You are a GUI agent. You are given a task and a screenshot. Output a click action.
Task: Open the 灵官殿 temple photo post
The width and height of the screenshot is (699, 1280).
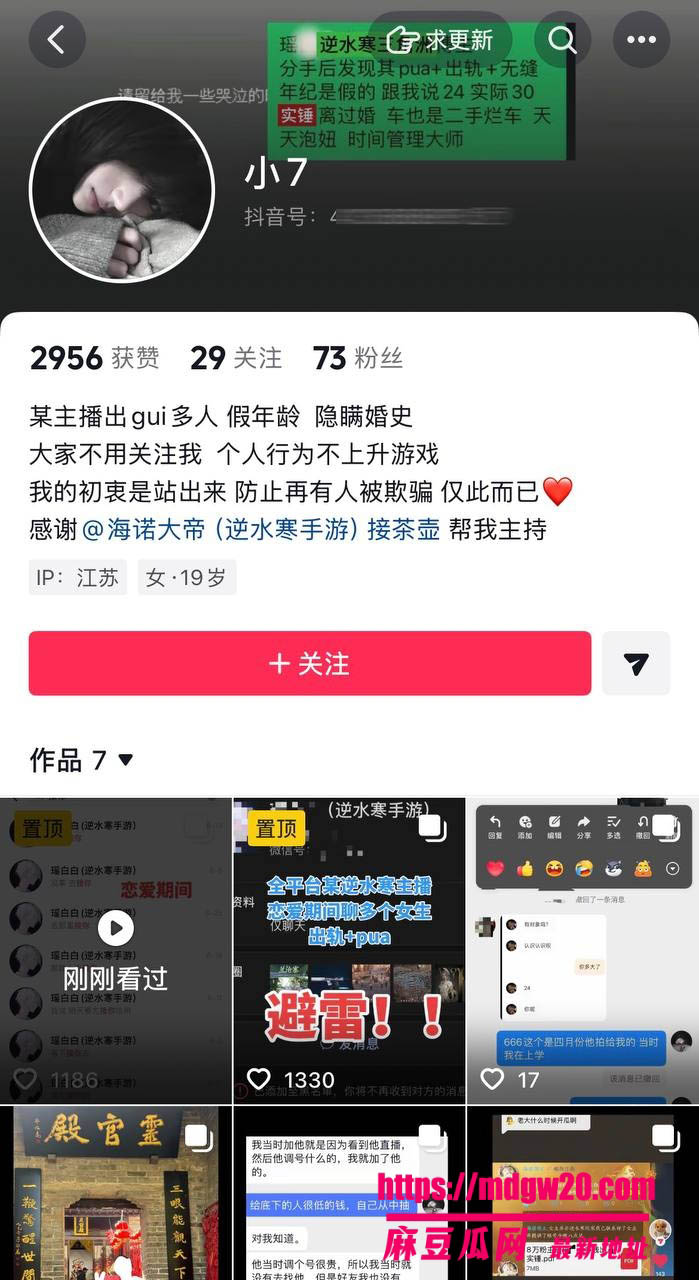click(x=115, y=1193)
